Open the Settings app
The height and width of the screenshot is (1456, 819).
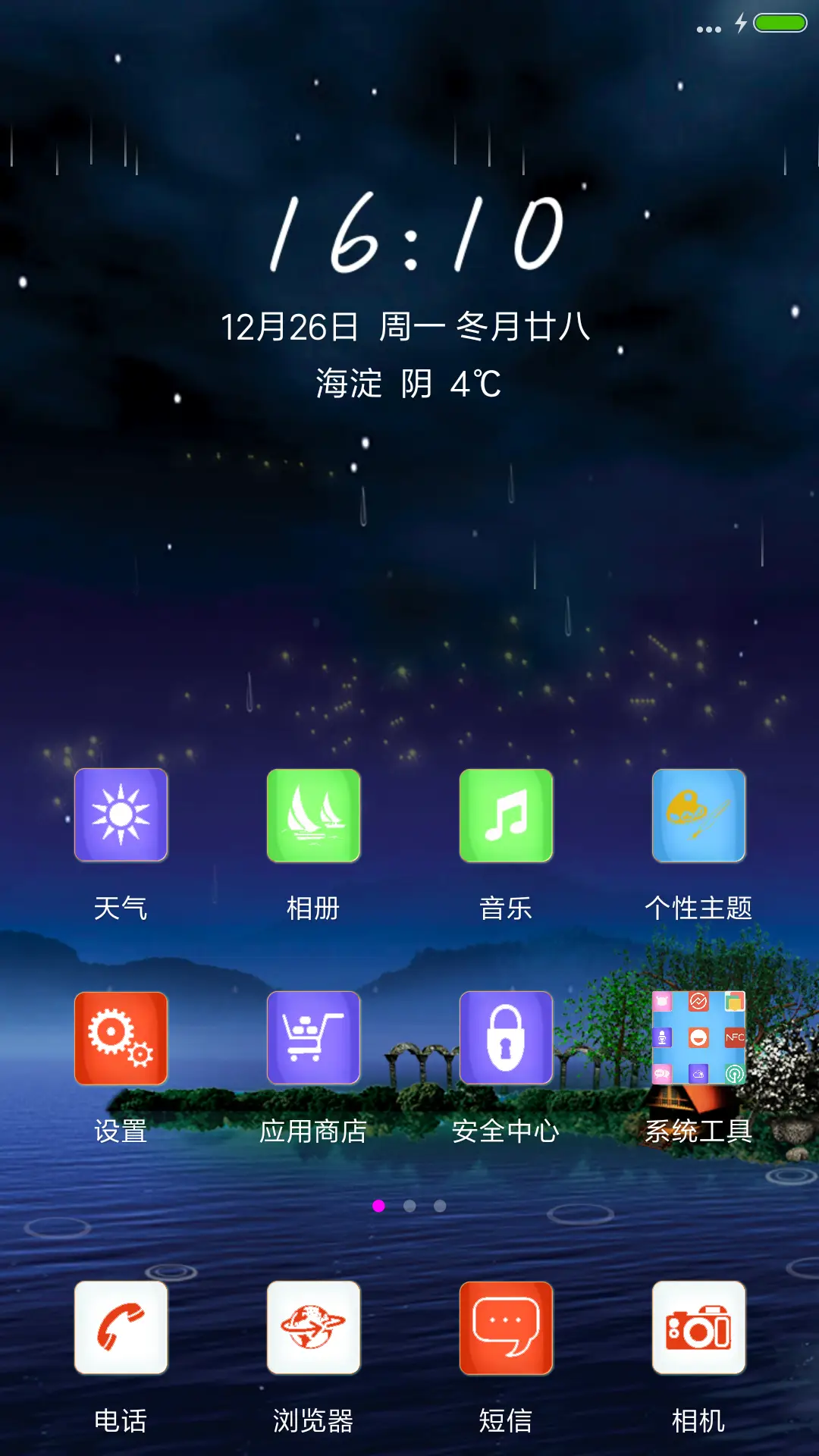tap(121, 1037)
